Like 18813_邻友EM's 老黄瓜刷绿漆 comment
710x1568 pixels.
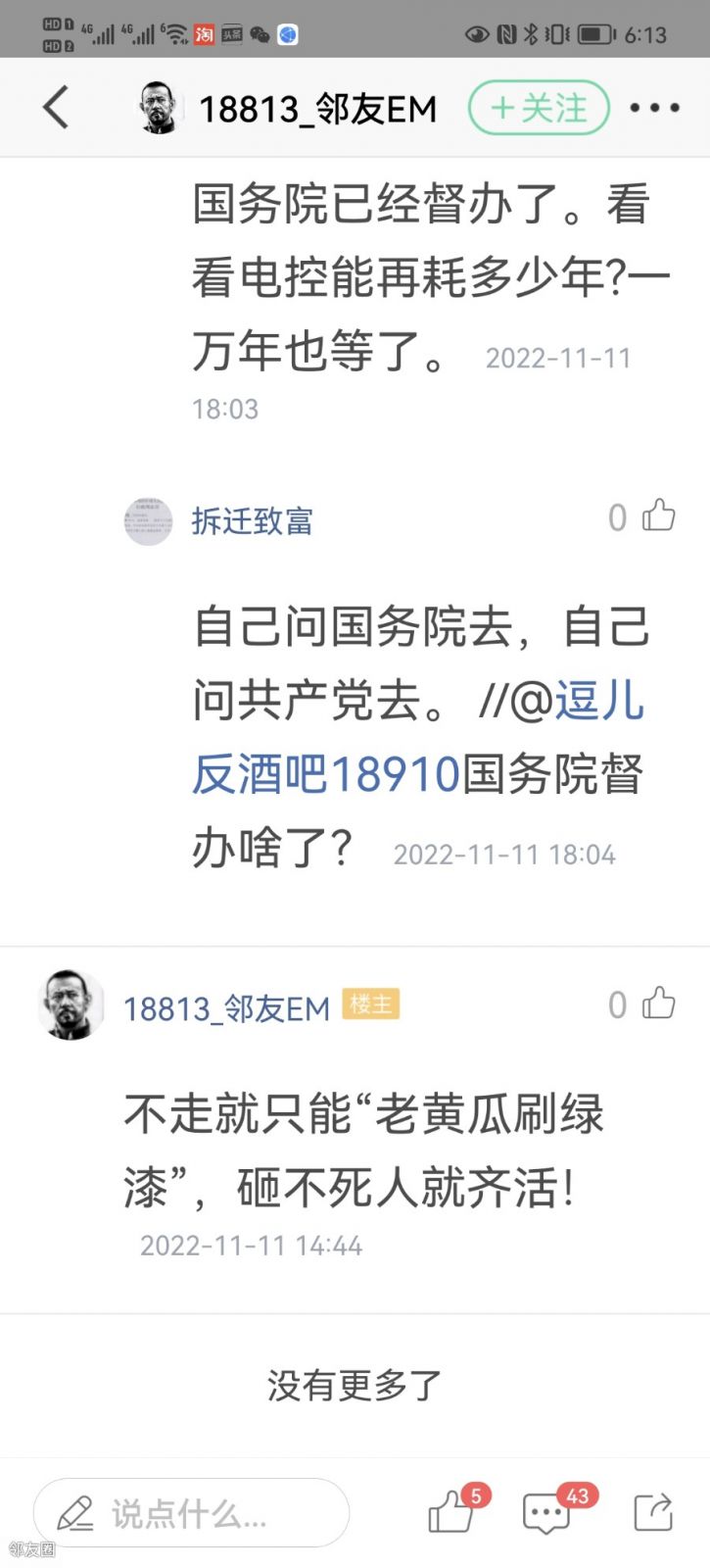coord(658,1004)
